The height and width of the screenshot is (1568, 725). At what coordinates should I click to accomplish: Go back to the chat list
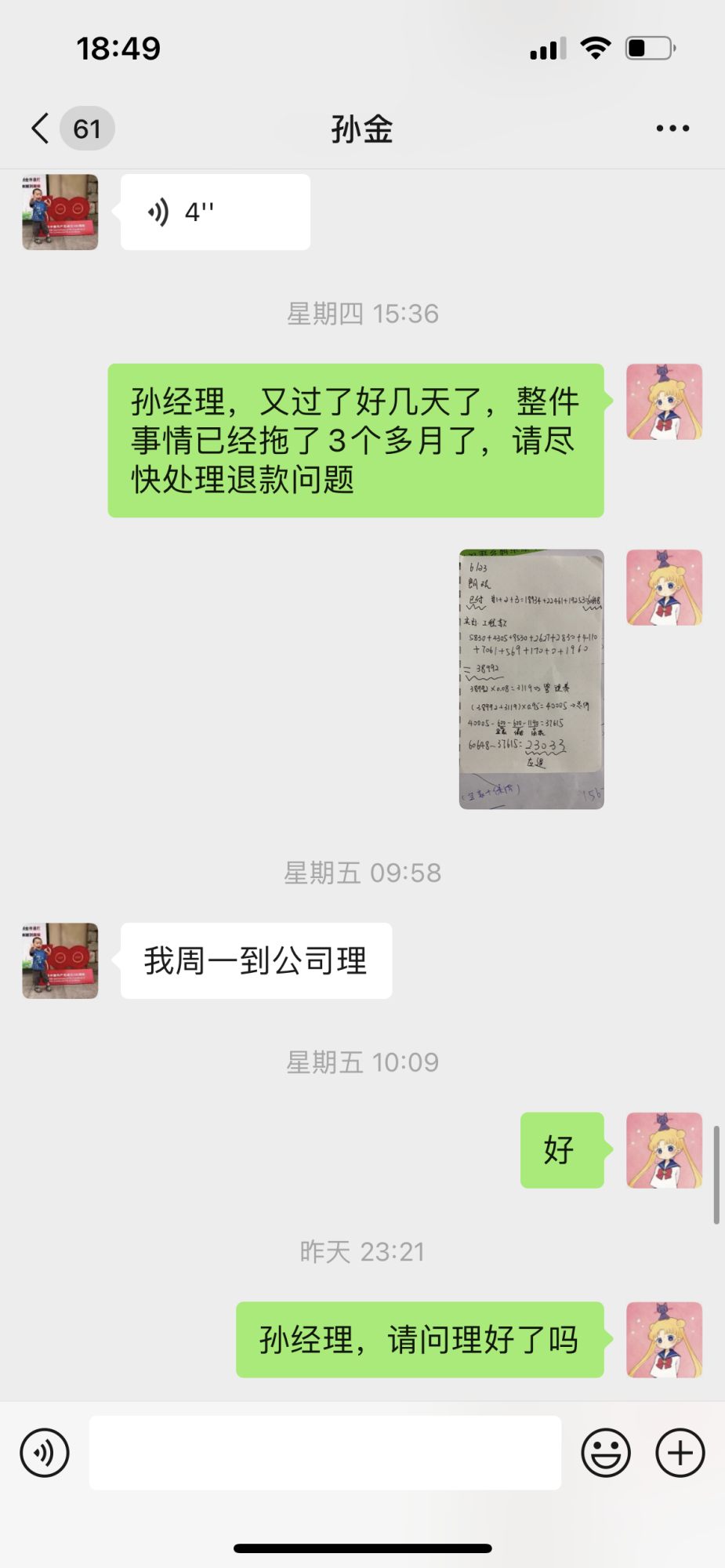coord(41,129)
